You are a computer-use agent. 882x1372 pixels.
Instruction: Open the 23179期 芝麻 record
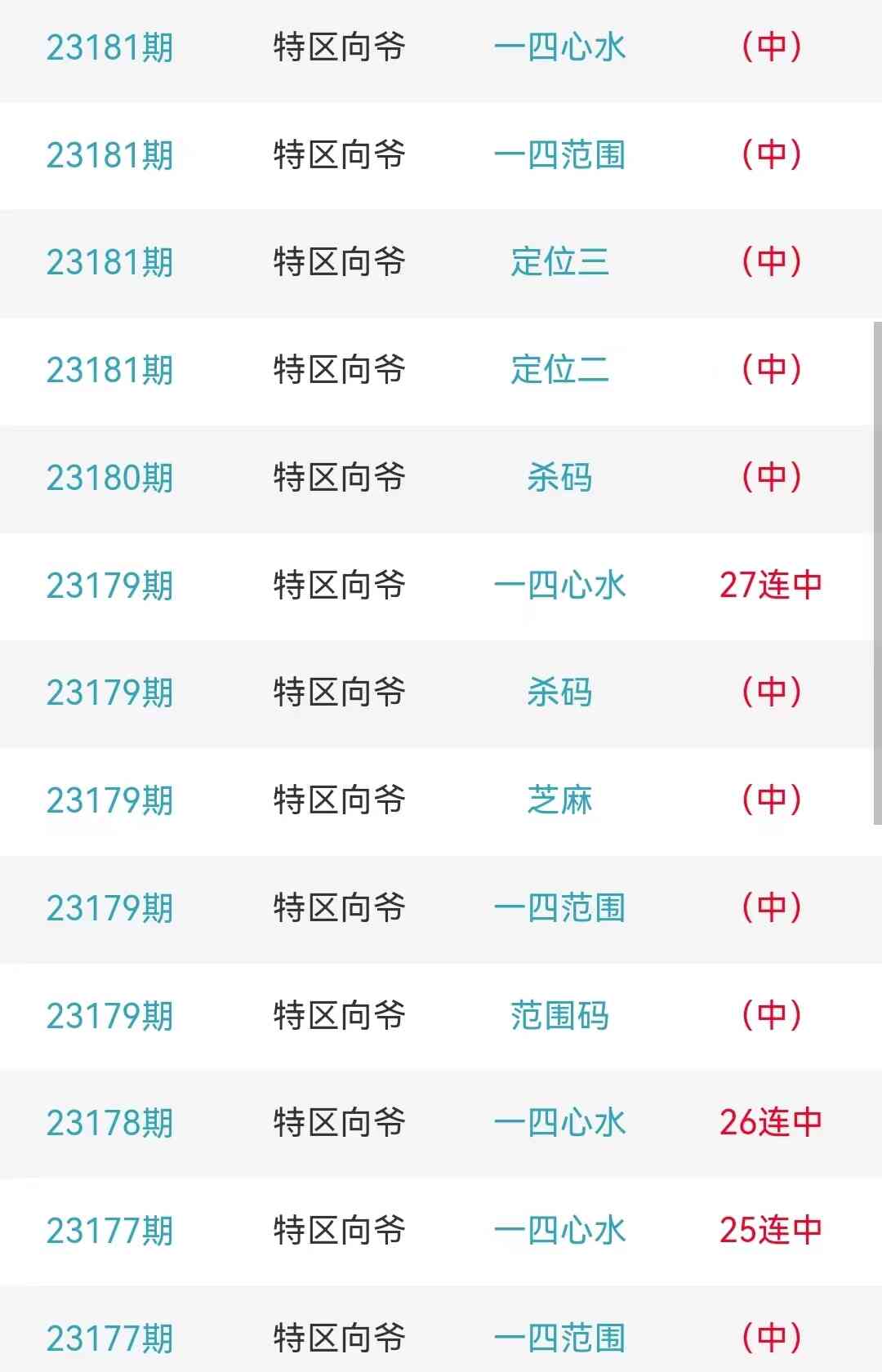559,800
